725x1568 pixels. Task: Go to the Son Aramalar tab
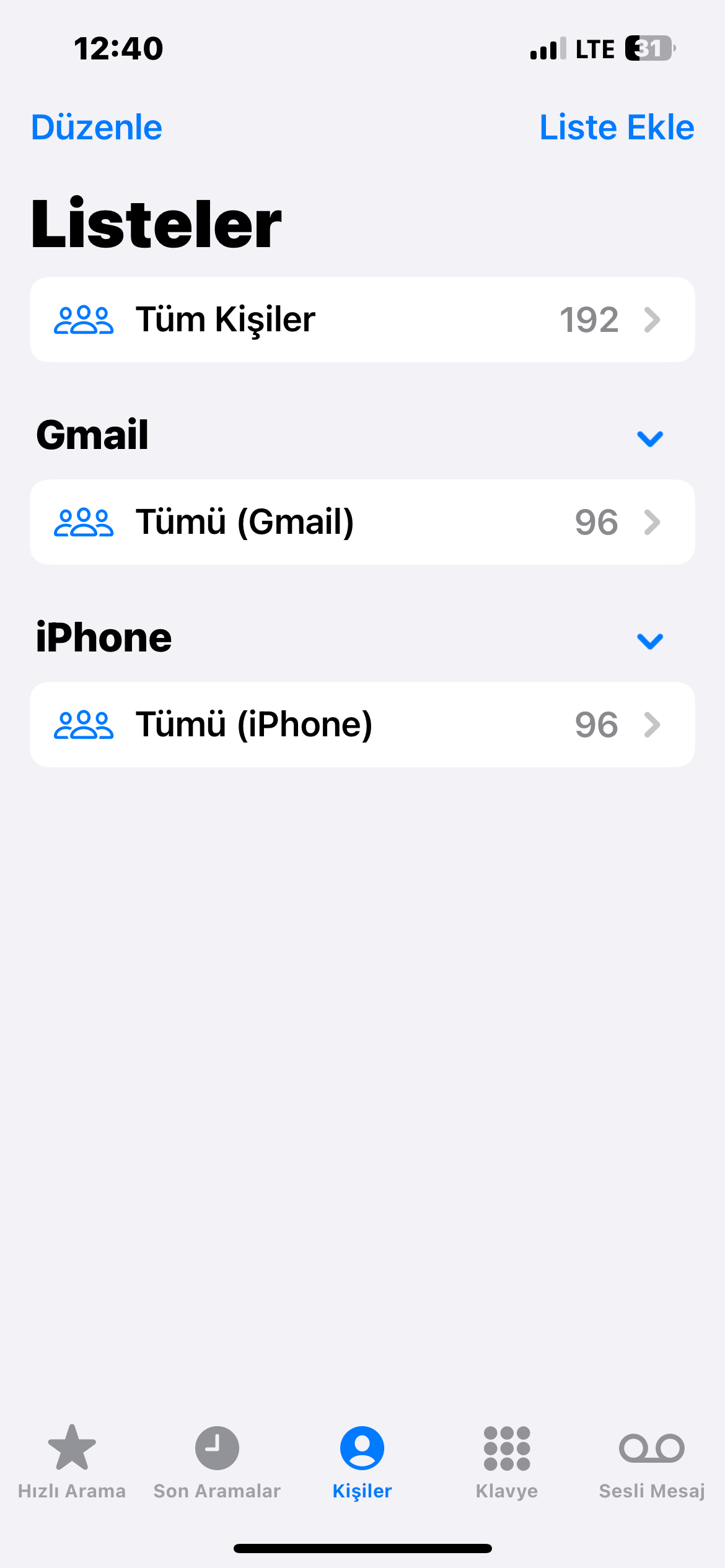pos(217,1463)
